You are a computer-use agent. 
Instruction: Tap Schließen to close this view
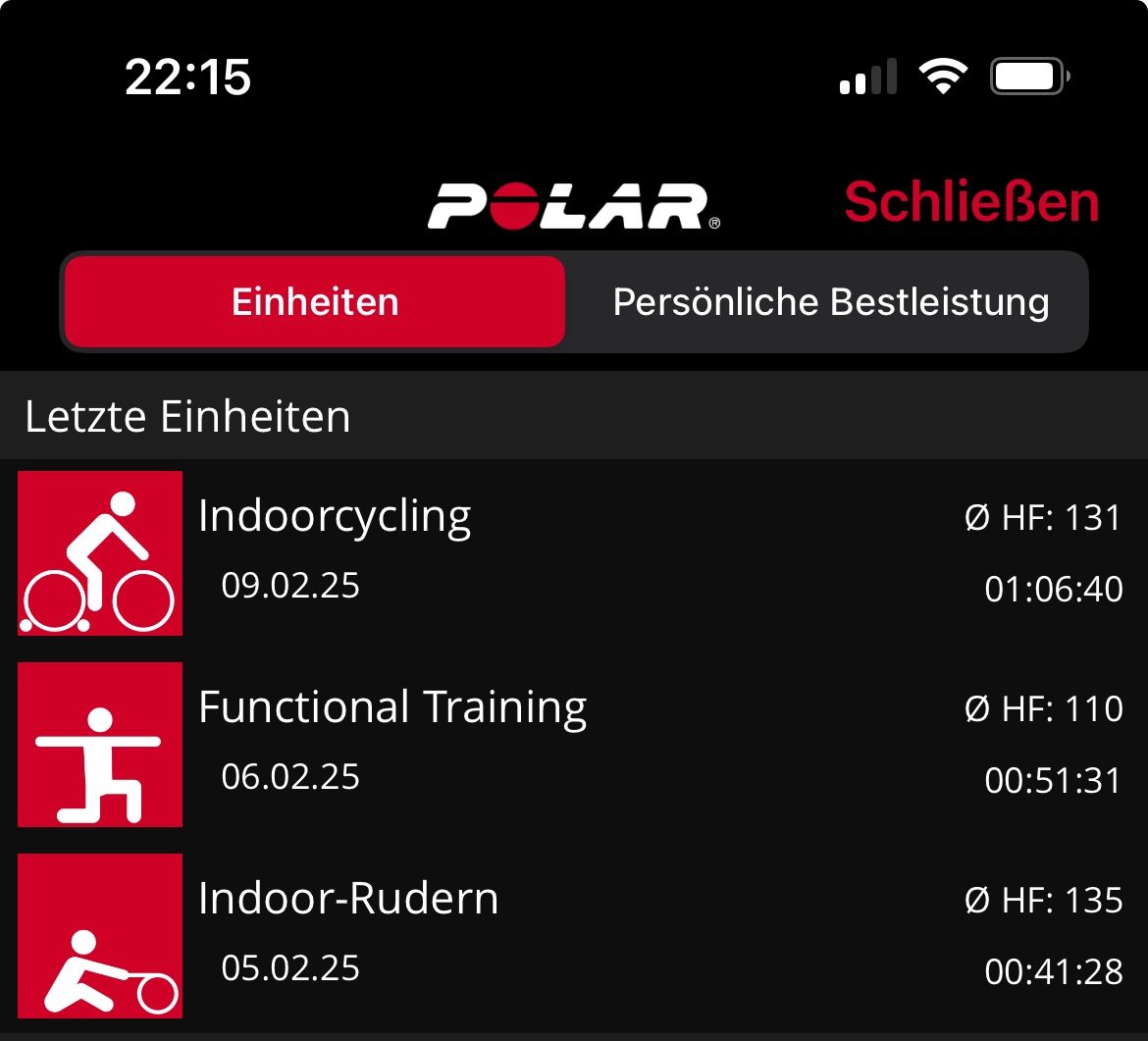[970, 202]
